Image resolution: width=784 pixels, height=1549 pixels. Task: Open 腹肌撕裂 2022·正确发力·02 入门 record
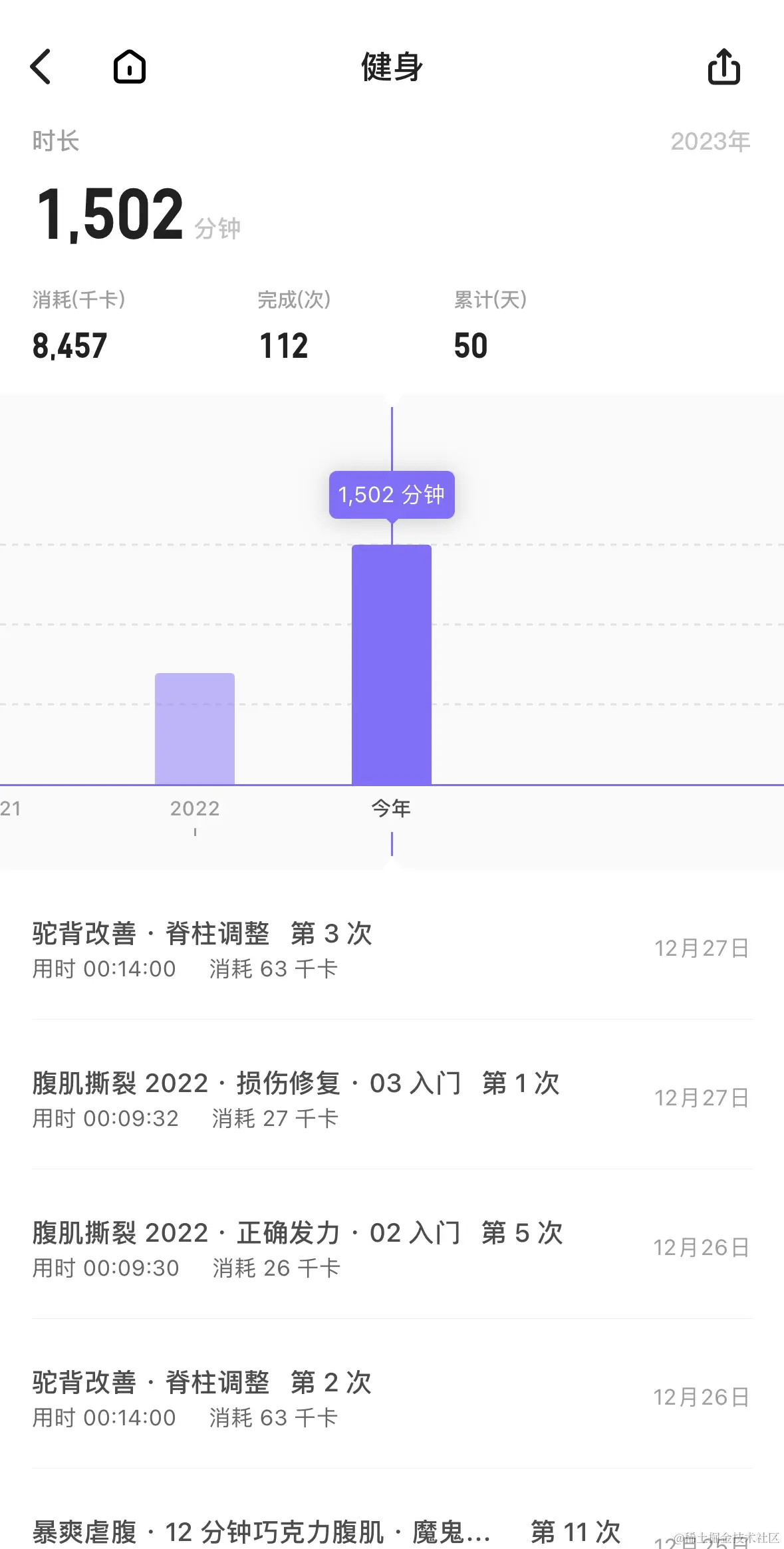[x=392, y=1248]
